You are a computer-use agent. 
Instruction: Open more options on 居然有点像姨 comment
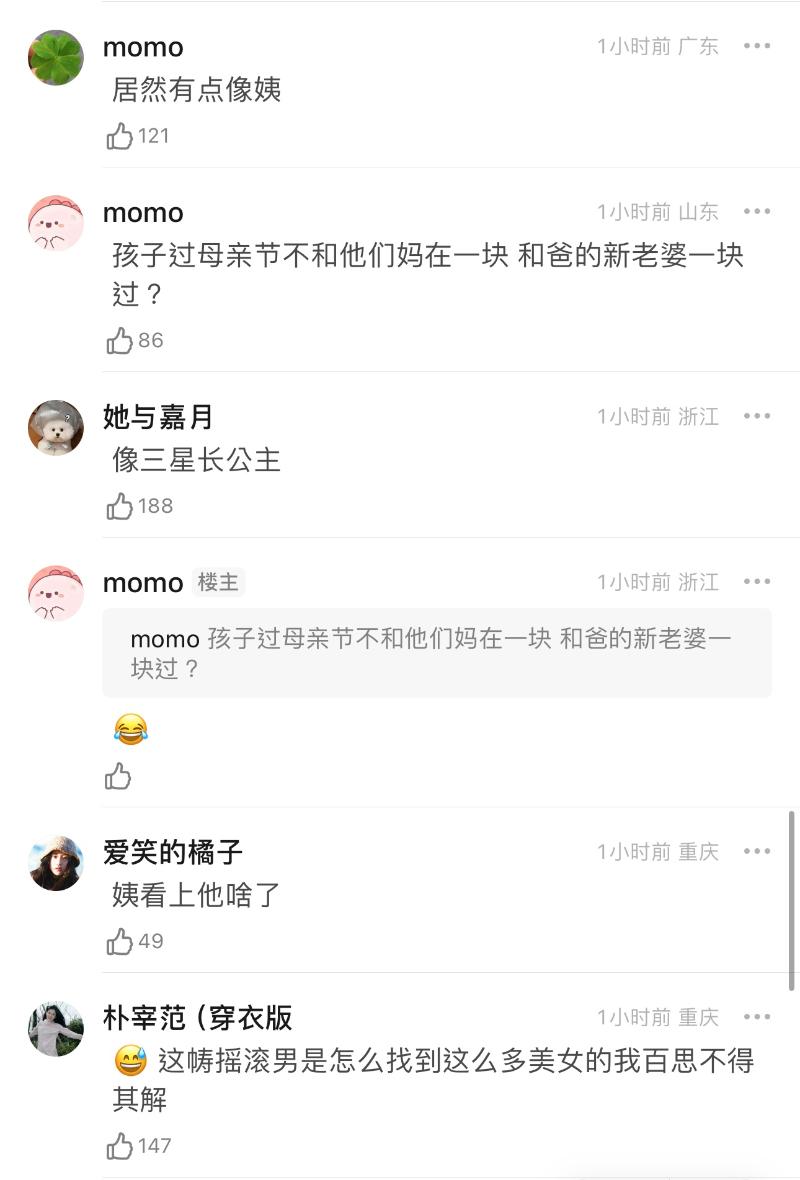click(x=757, y=46)
